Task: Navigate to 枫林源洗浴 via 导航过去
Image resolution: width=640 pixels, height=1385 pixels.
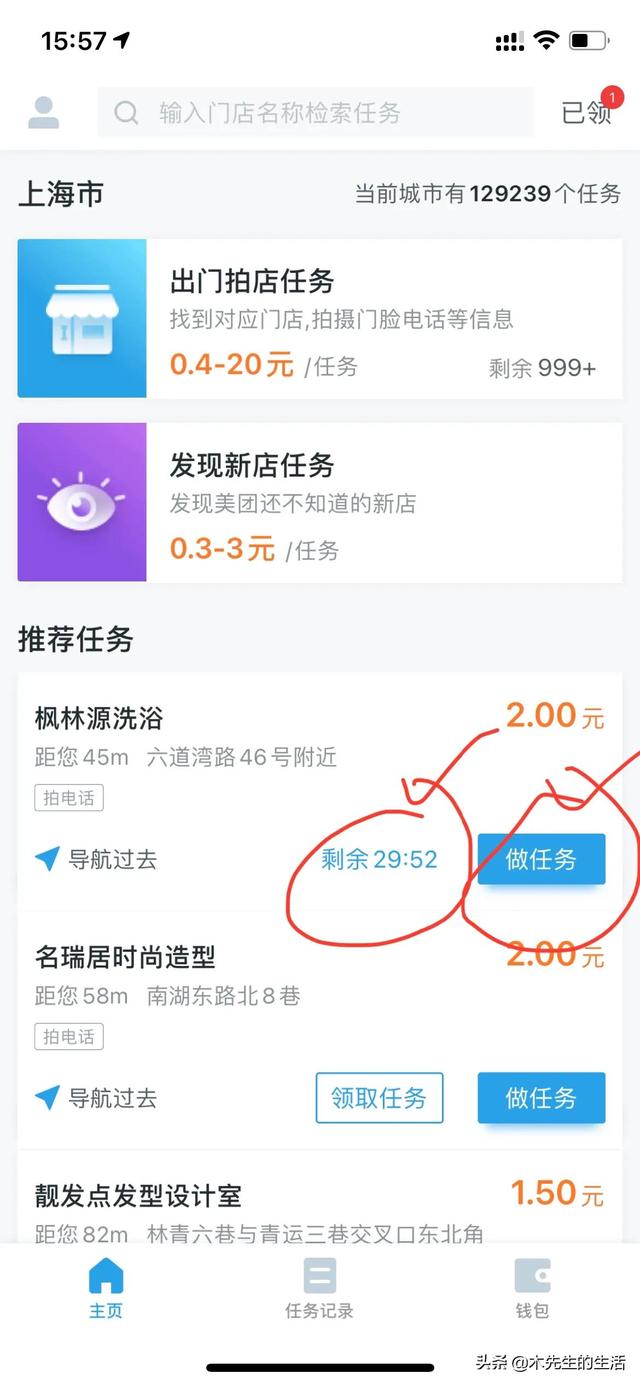Action: click(96, 859)
